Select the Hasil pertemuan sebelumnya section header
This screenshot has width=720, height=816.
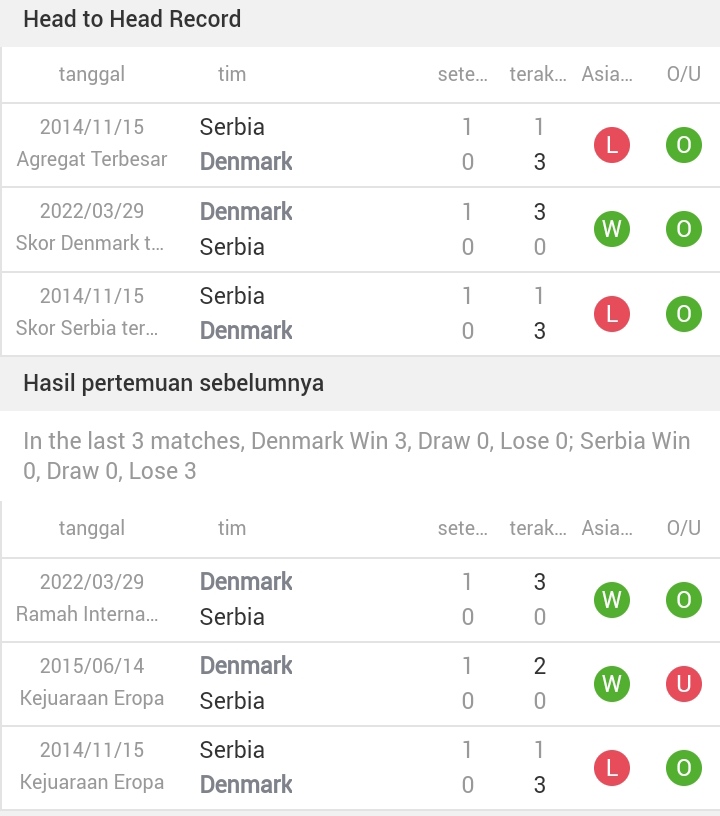tap(174, 382)
